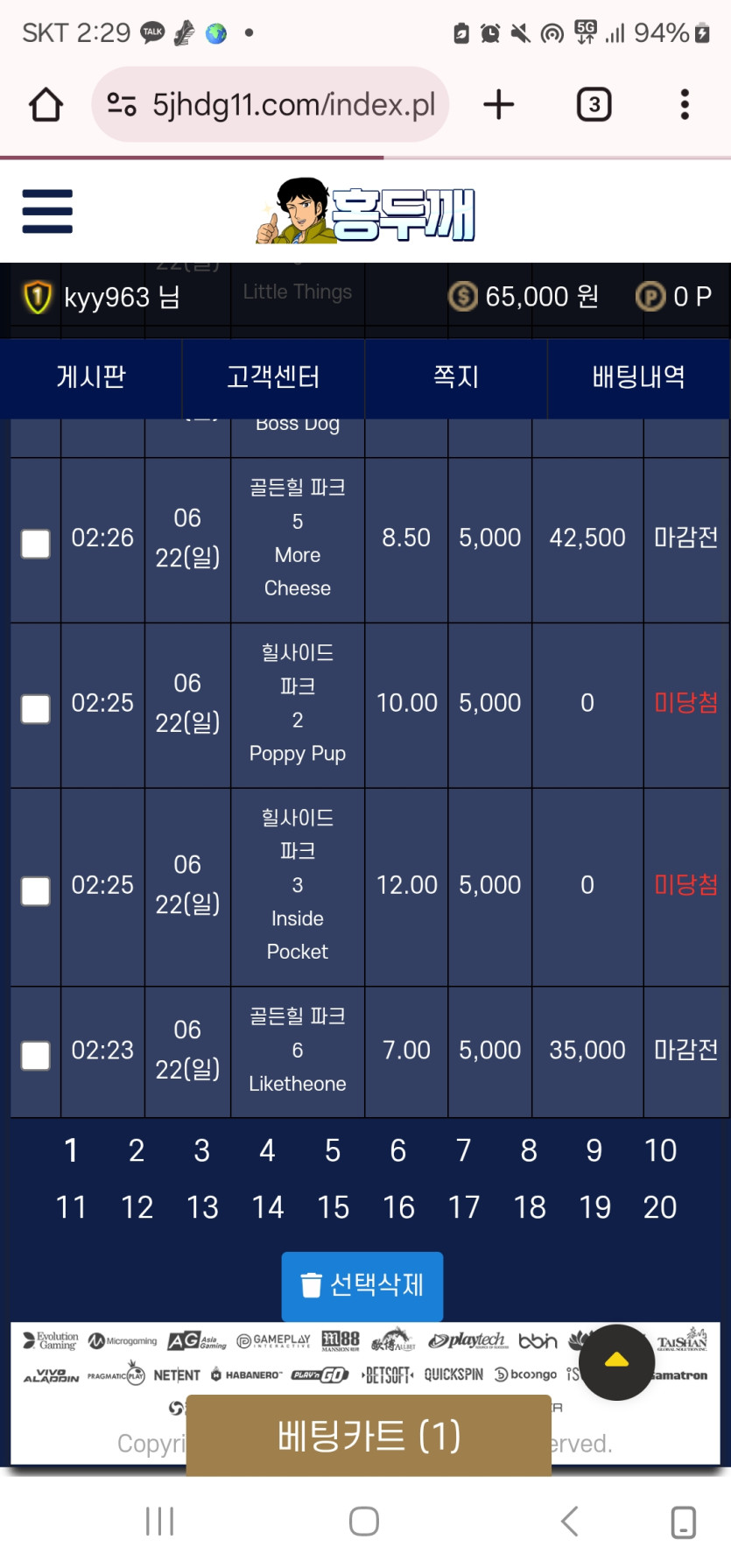
Task: Open 쪽지 messages
Action: (456, 377)
